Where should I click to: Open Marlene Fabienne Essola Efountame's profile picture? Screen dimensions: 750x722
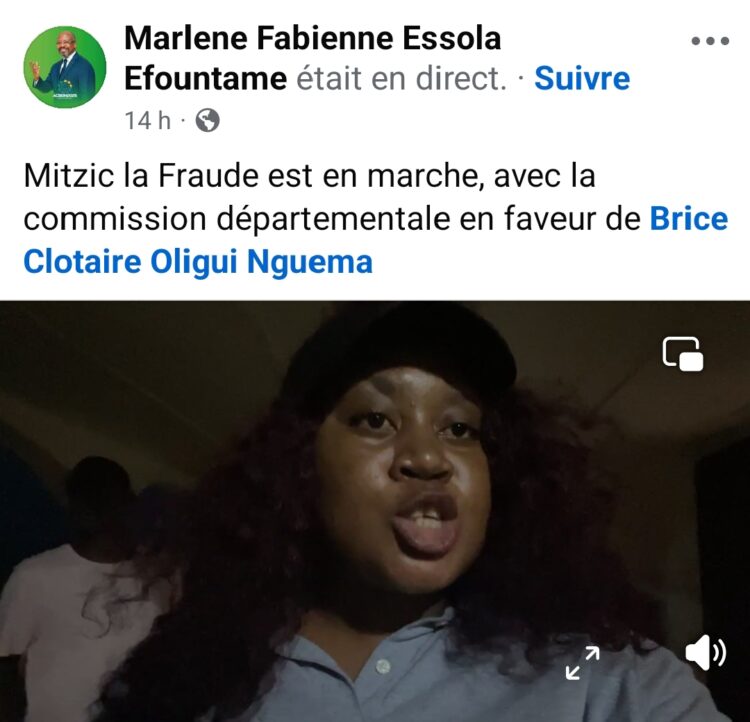(x=65, y=67)
